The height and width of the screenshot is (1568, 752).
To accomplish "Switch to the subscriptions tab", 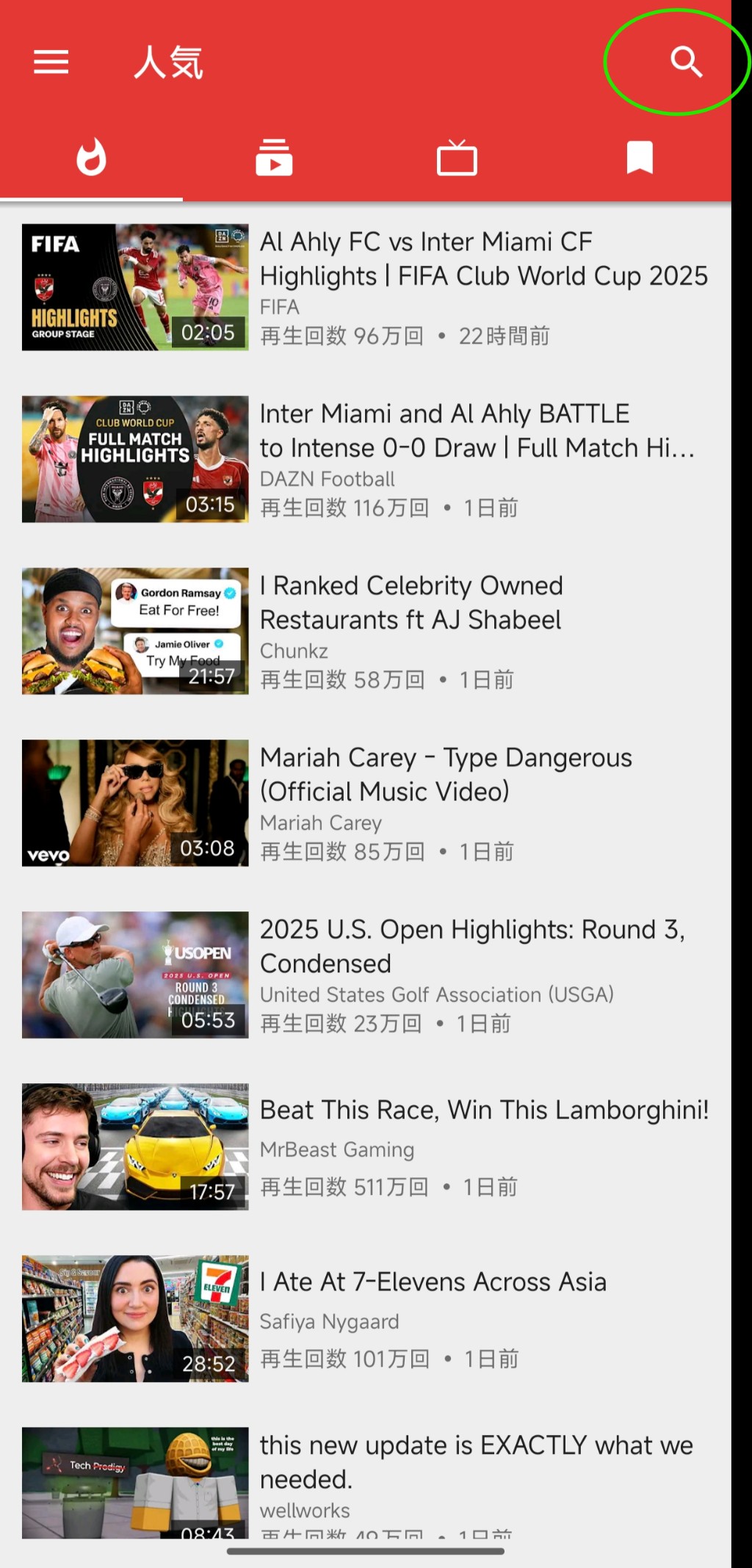I will point(274,158).
